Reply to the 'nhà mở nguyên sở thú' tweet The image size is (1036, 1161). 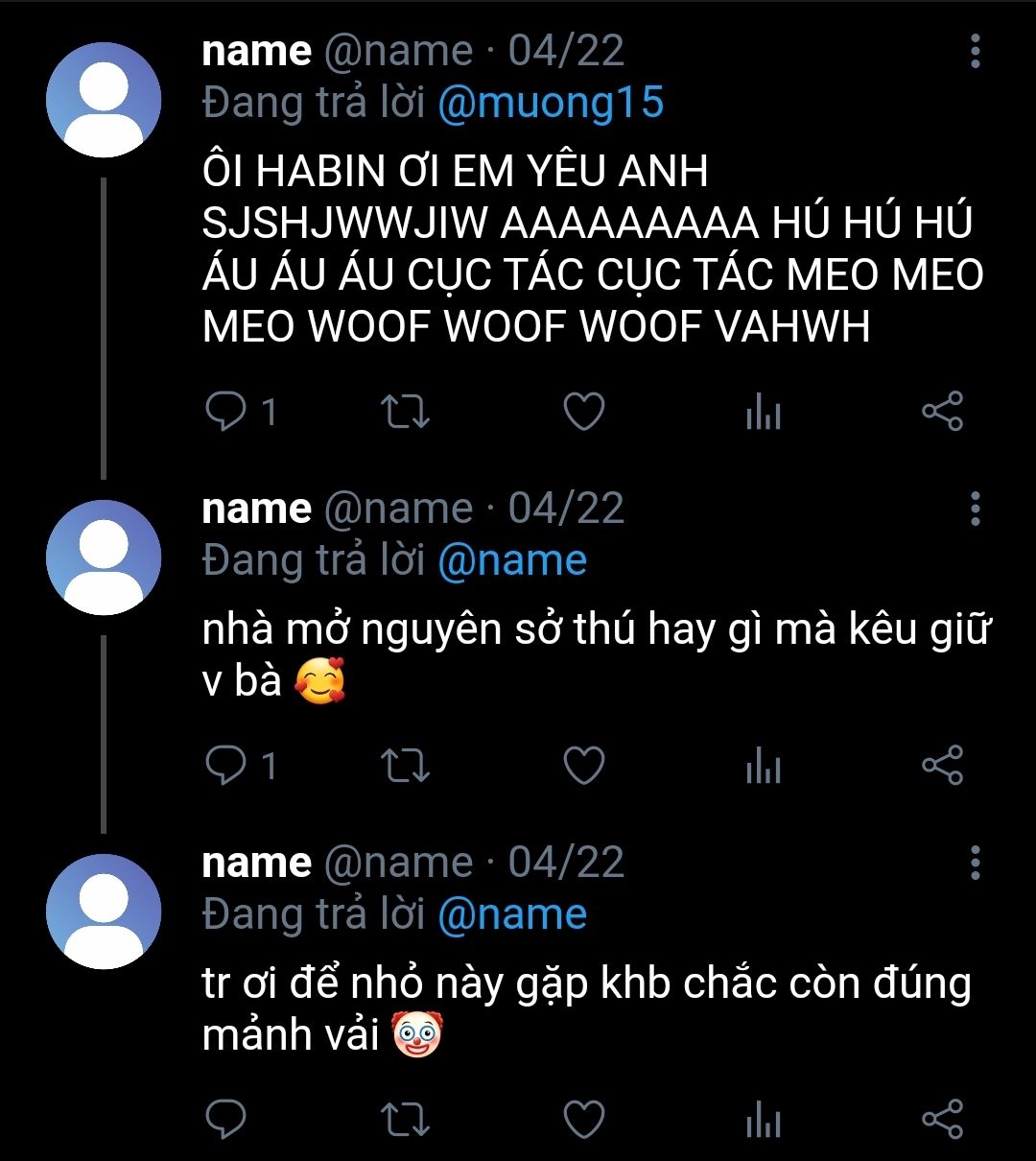pos(226,766)
